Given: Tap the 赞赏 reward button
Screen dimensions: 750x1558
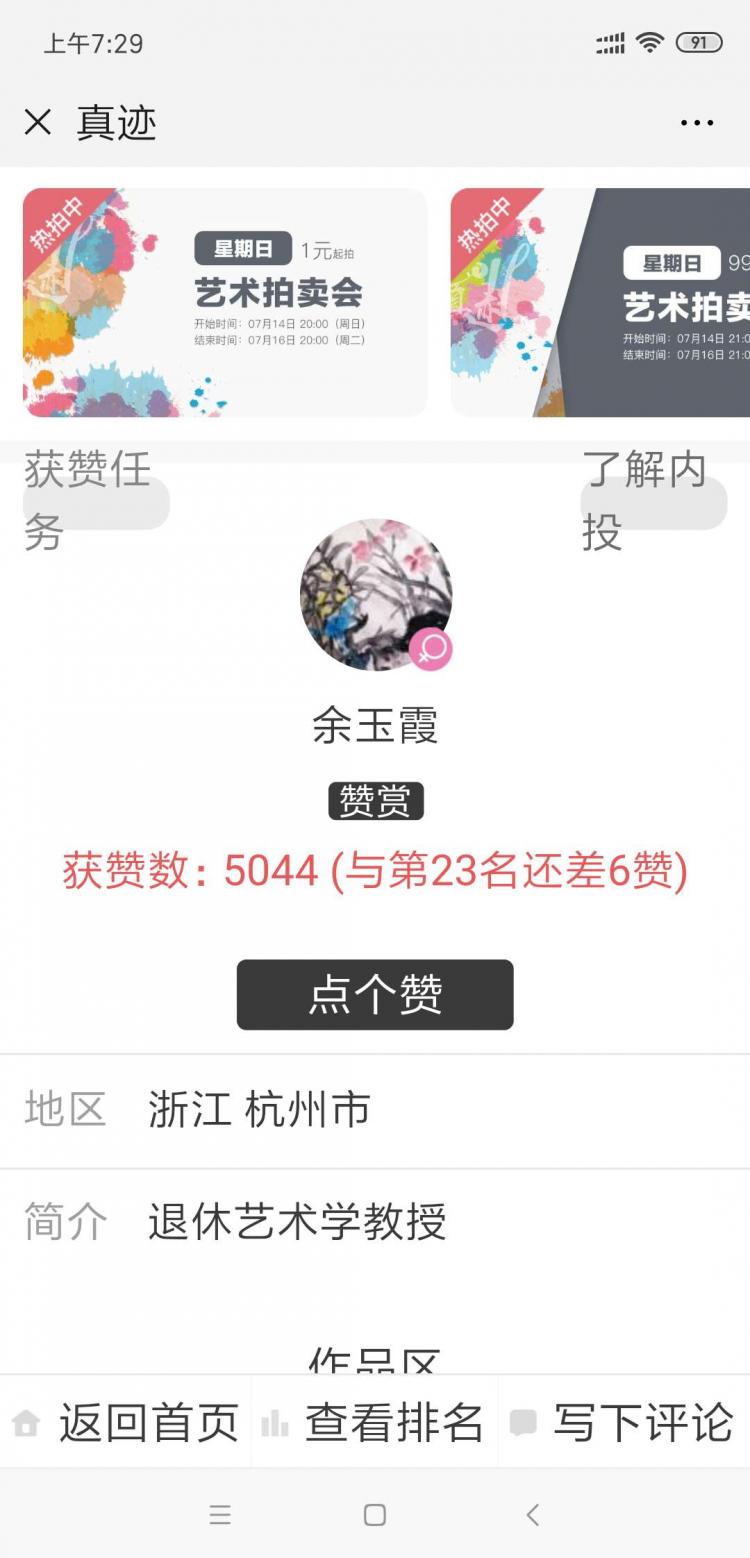Looking at the screenshot, I should tap(376, 801).
